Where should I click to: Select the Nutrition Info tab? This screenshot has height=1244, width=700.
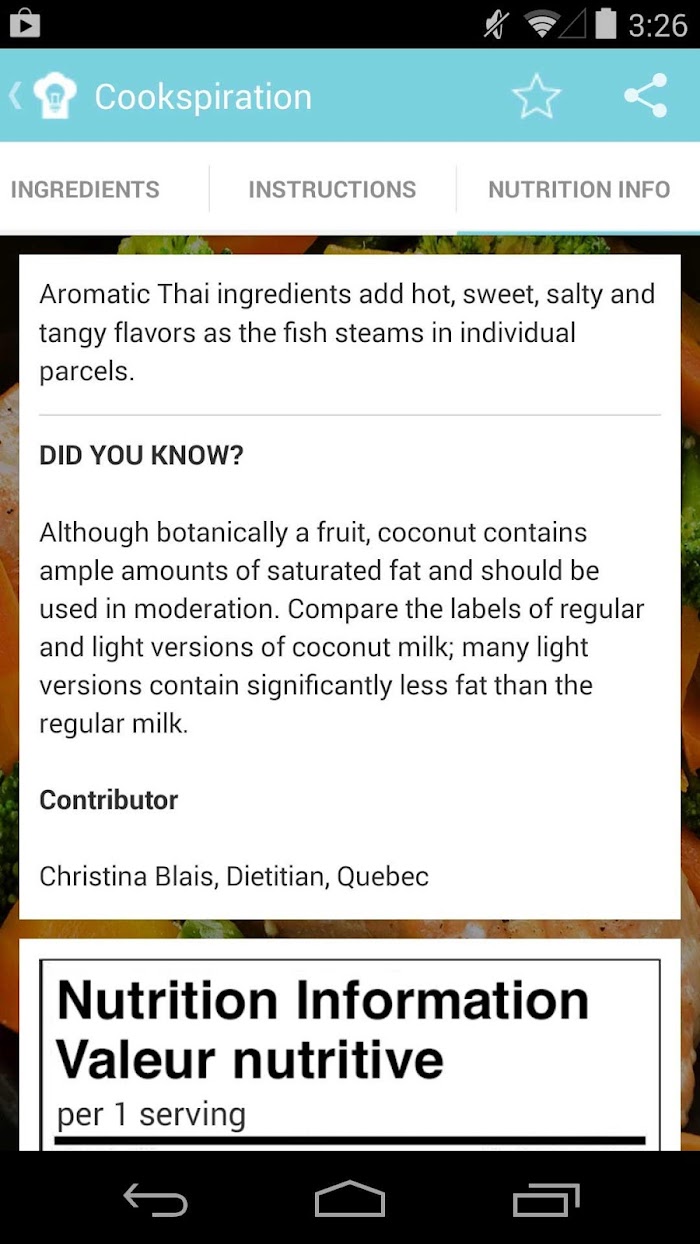(x=579, y=189)
